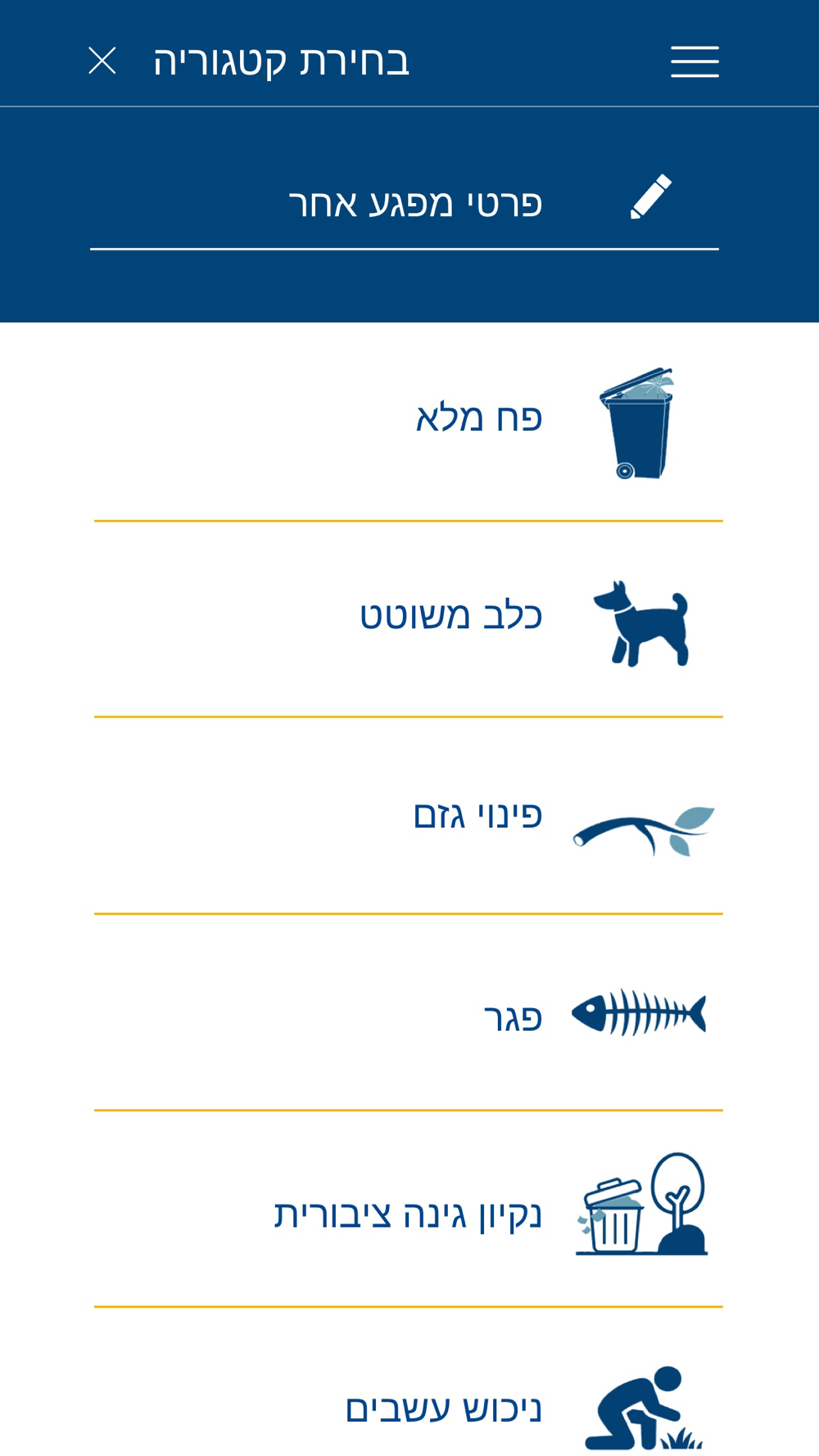Viewport: 819px width, 1456px height.
Task: Select נקיון גינה ציבורית category
Action: [x=409, y=1210]
